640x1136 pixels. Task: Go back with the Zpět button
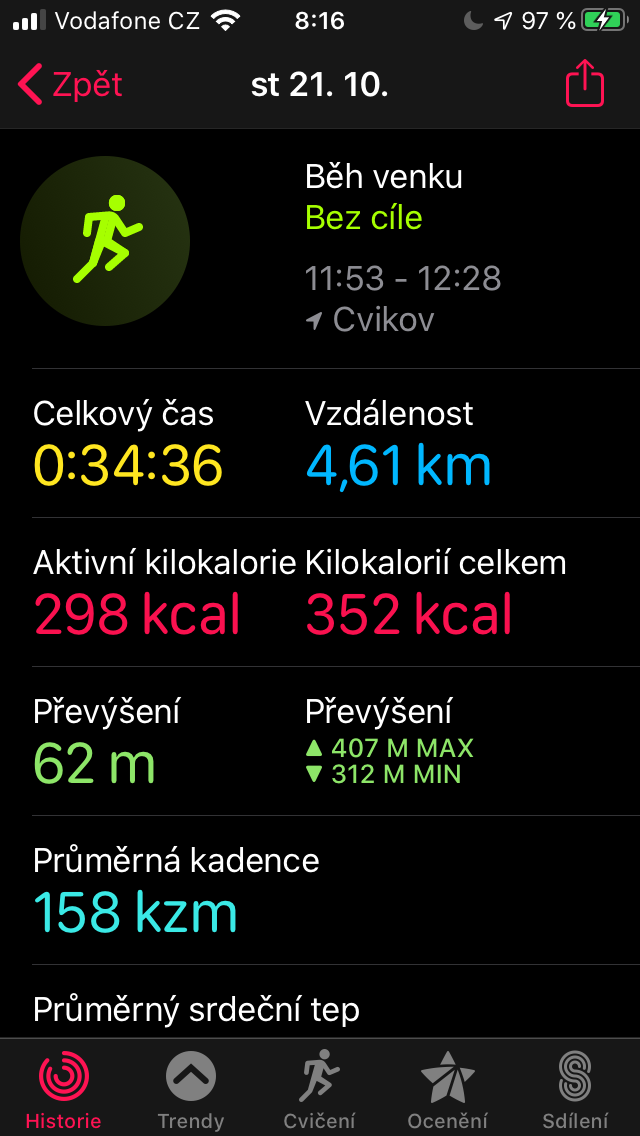coord(70,85)
